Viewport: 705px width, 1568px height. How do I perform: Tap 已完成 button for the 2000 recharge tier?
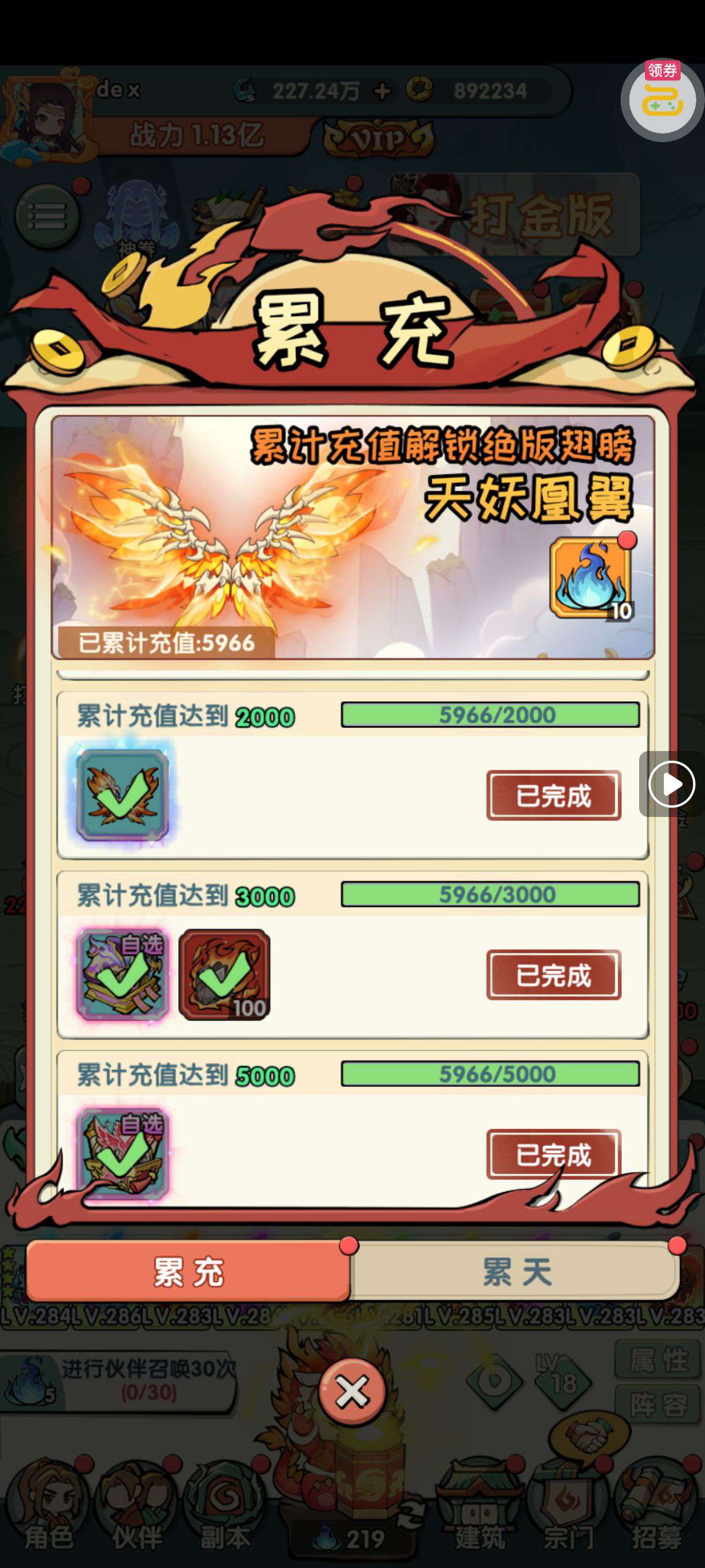pyautogui.click(x=554, y=796)
